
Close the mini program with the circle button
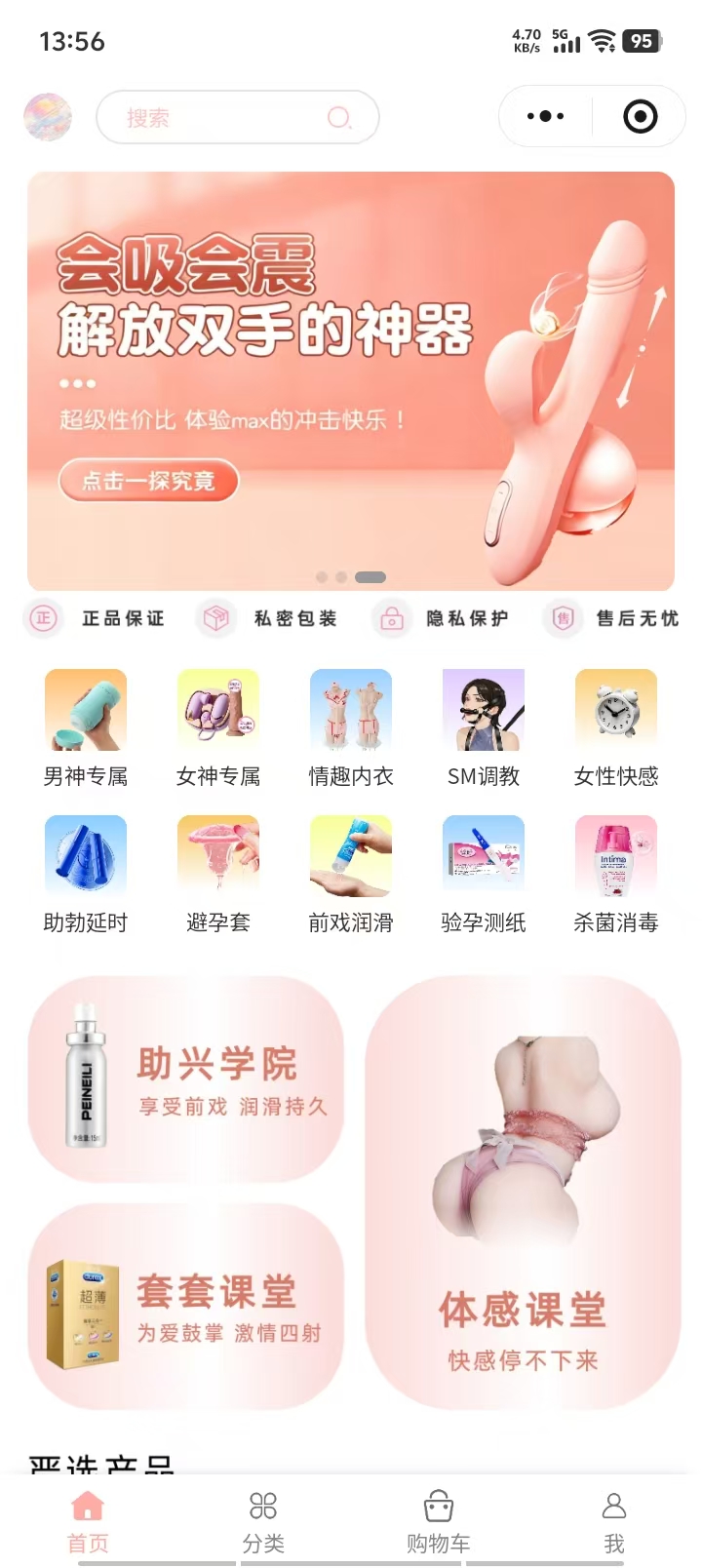[x=640, y=116]
